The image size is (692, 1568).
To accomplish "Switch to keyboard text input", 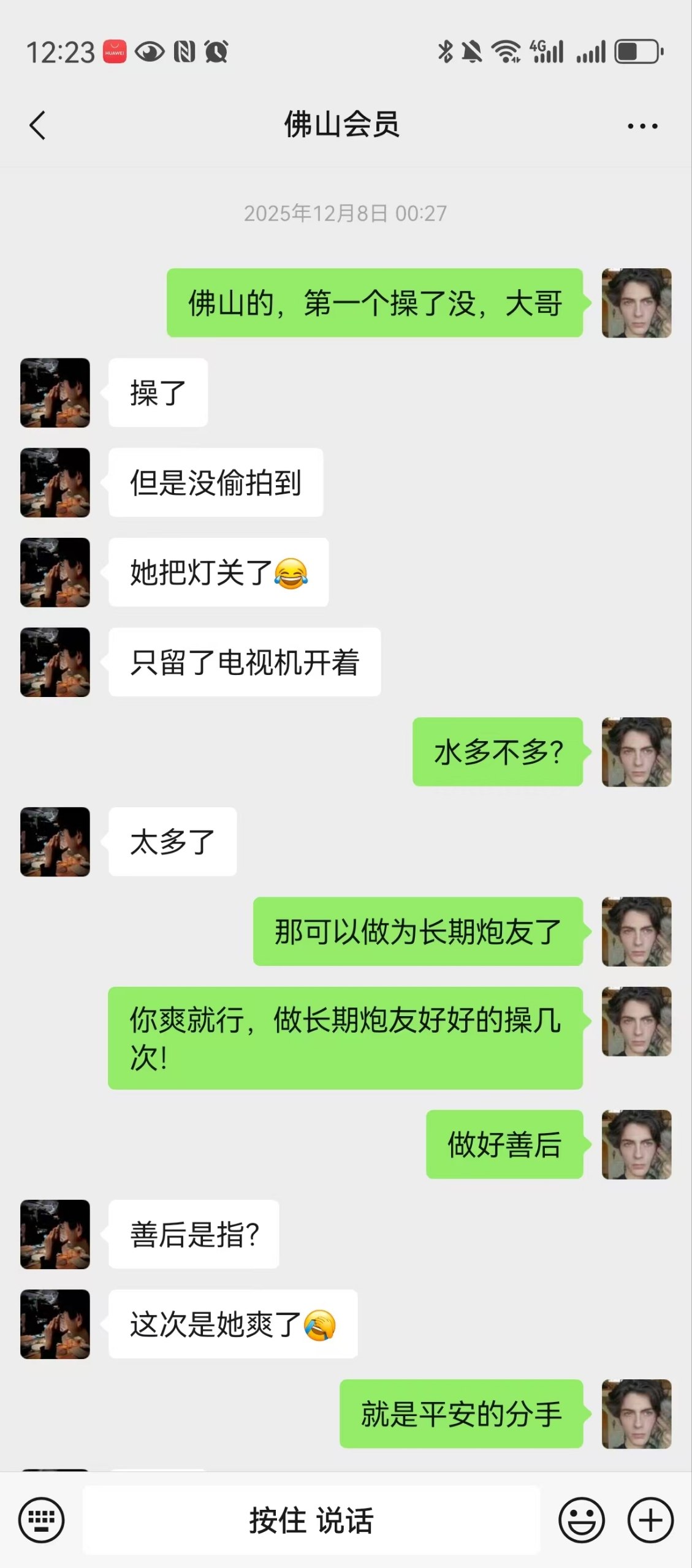I will [41, 1520].
